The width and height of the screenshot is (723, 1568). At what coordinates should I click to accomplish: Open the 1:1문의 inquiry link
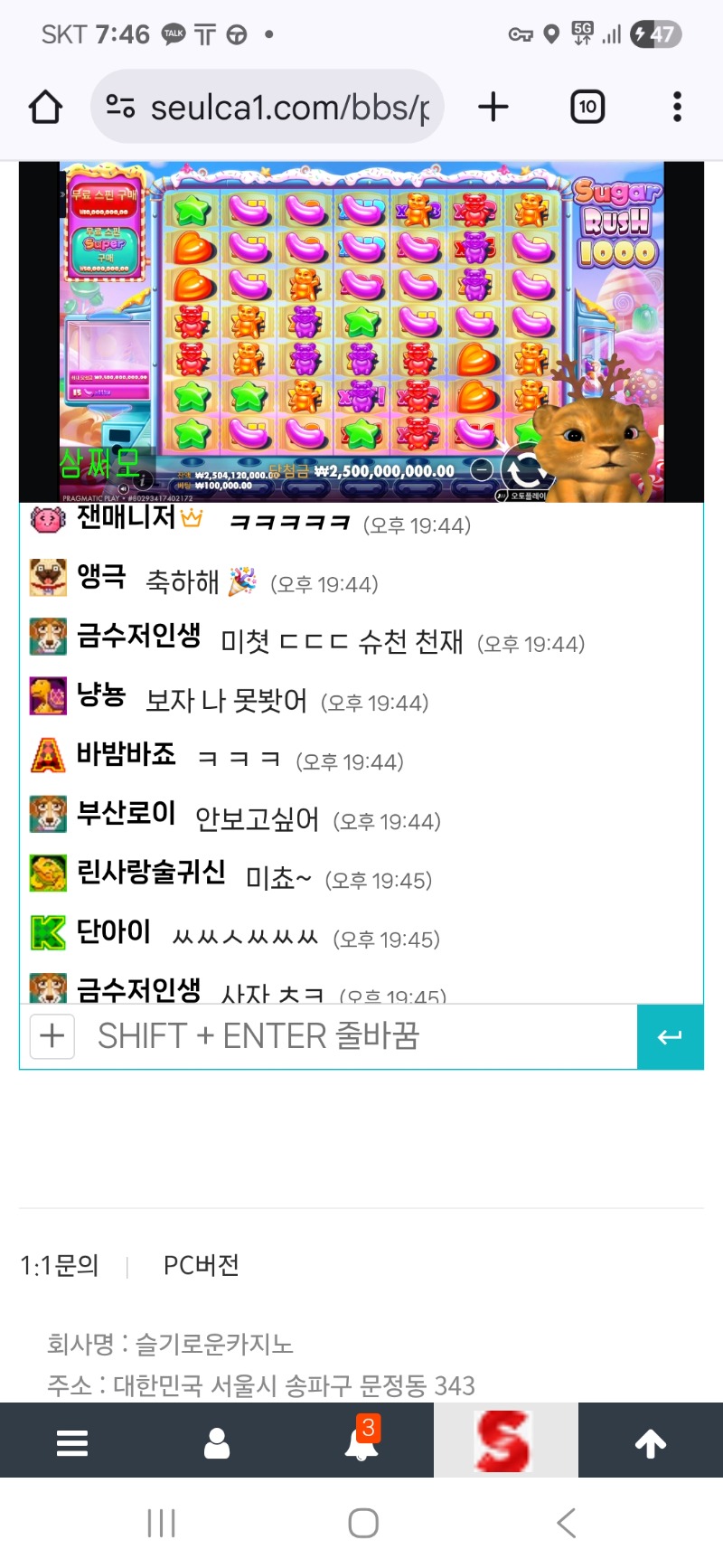[60, 1265]
